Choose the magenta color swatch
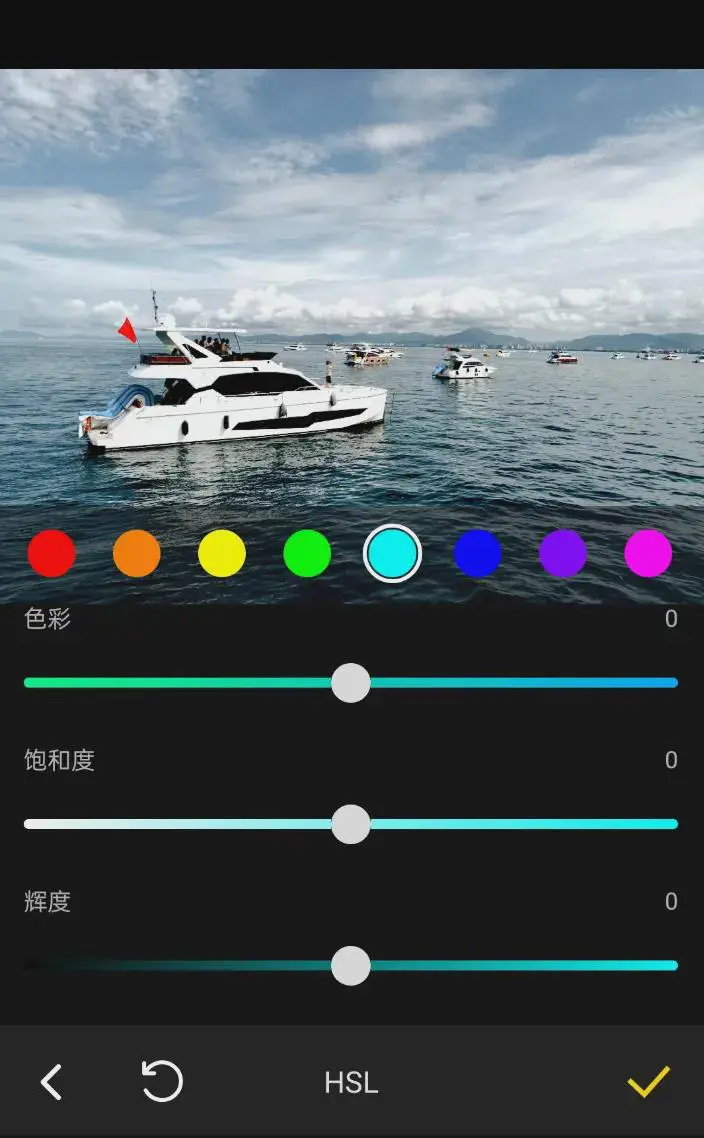The height and width of the screenshot is (1138, 704). pos(648,553)
